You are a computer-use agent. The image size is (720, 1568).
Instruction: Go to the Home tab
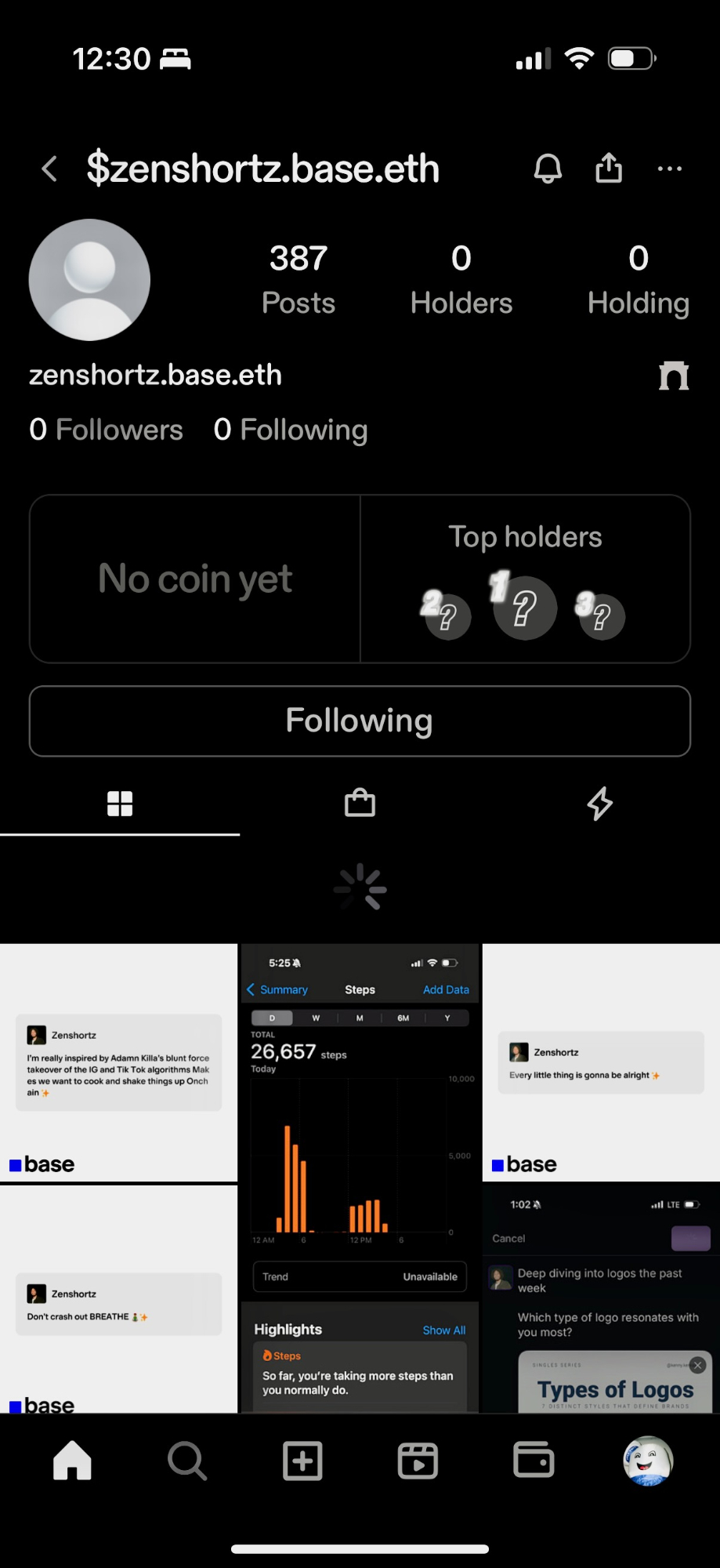point(72,1461)
